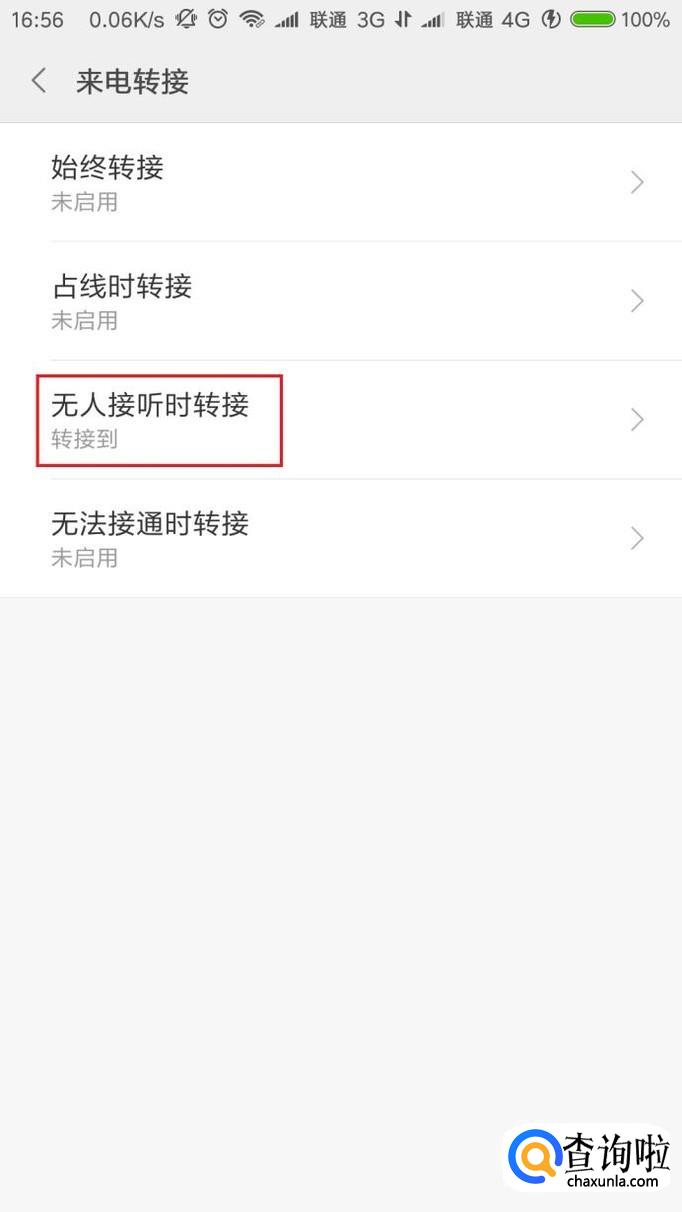Open 始终转接 setting
This screenshot has height=1212, width=682.
tap(340, 182)
